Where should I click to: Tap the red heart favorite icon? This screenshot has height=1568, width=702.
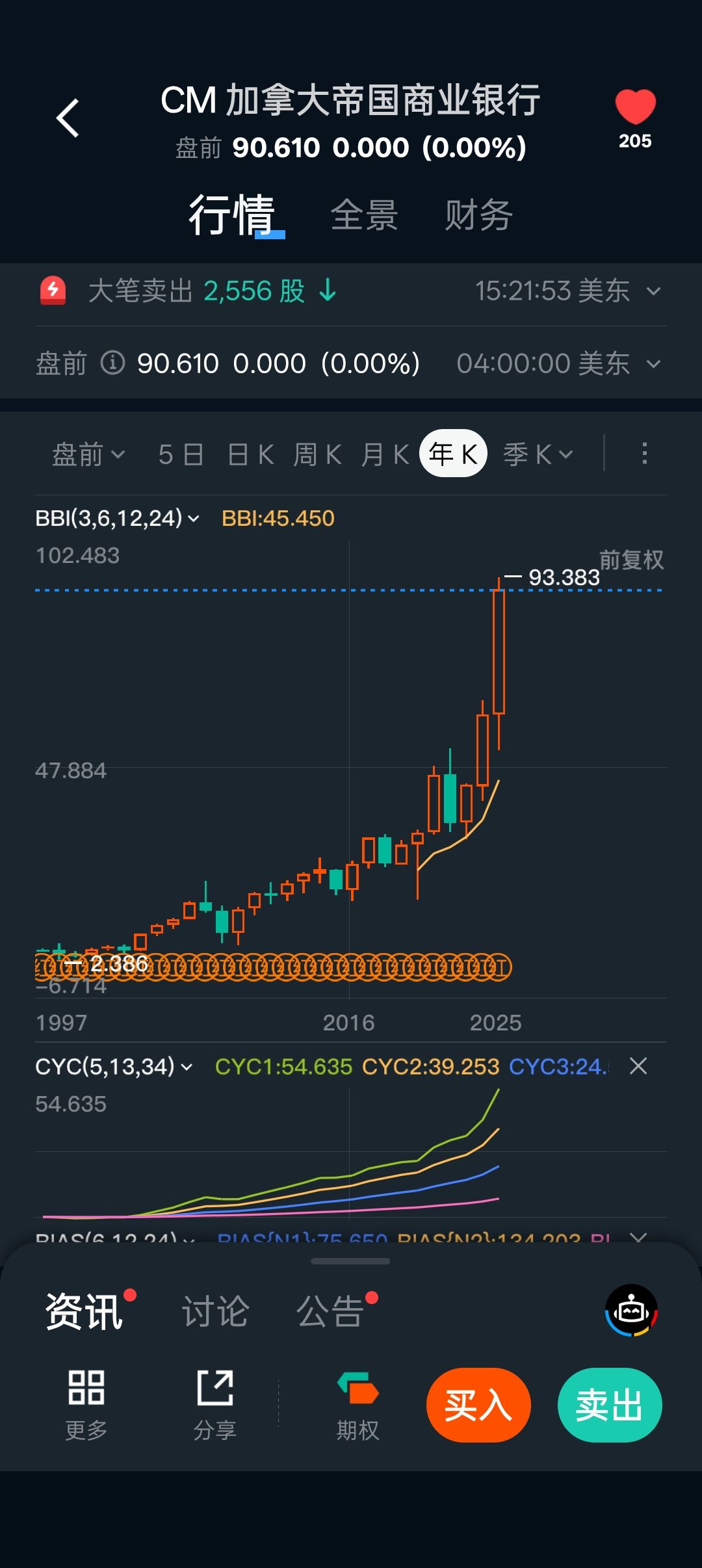(x=635, y=107)
